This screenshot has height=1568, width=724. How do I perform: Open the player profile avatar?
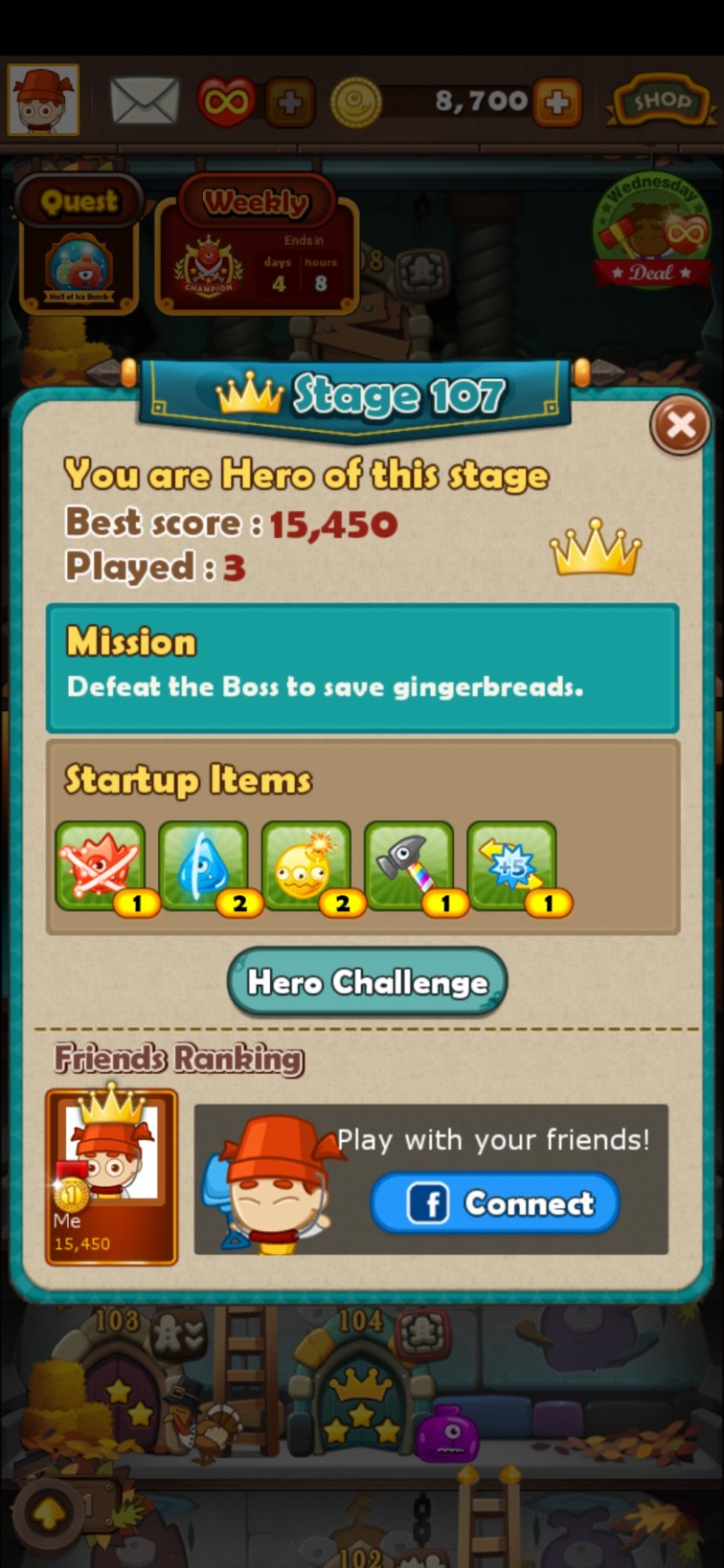(x=43, y=100)
